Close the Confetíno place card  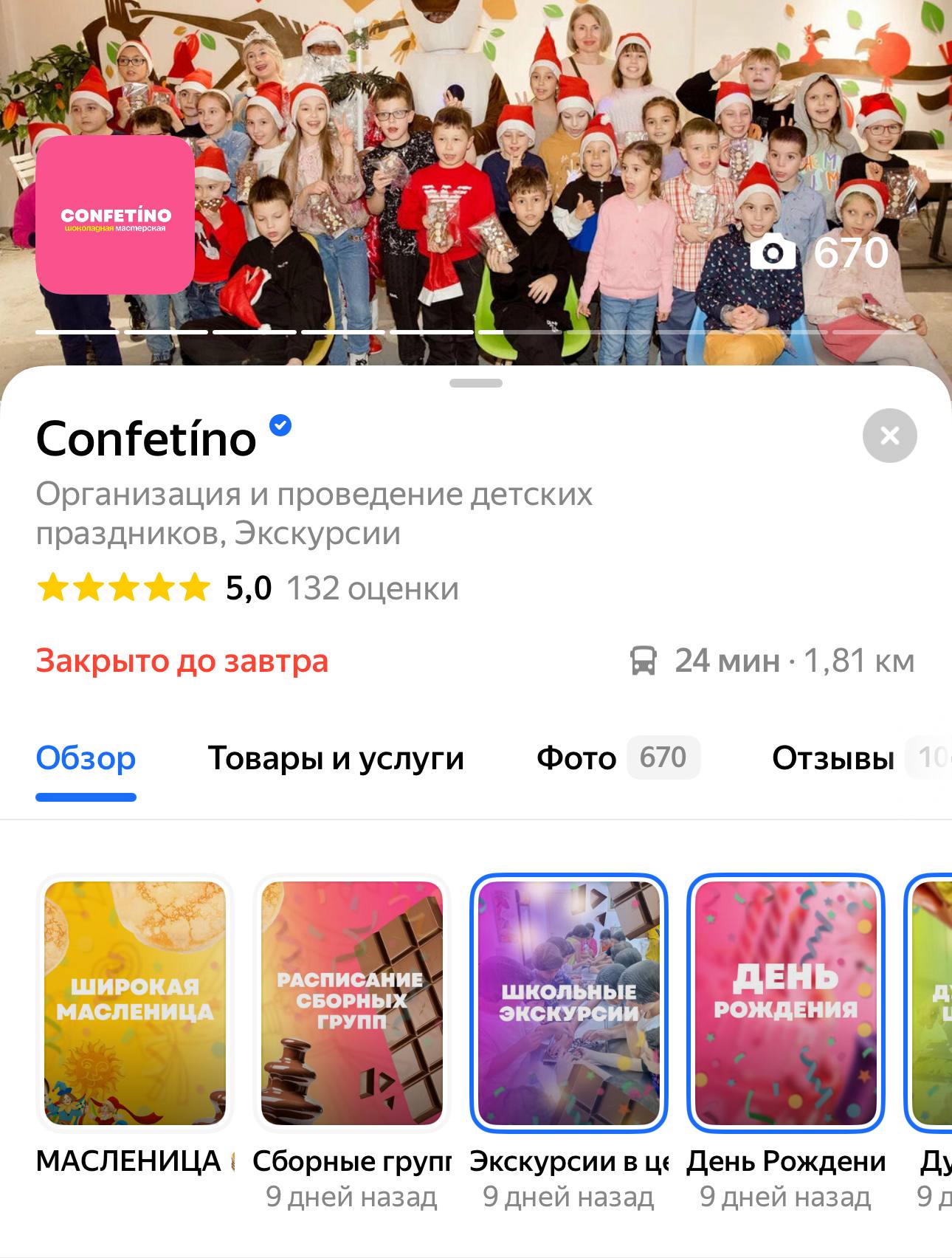click(889, 436)
